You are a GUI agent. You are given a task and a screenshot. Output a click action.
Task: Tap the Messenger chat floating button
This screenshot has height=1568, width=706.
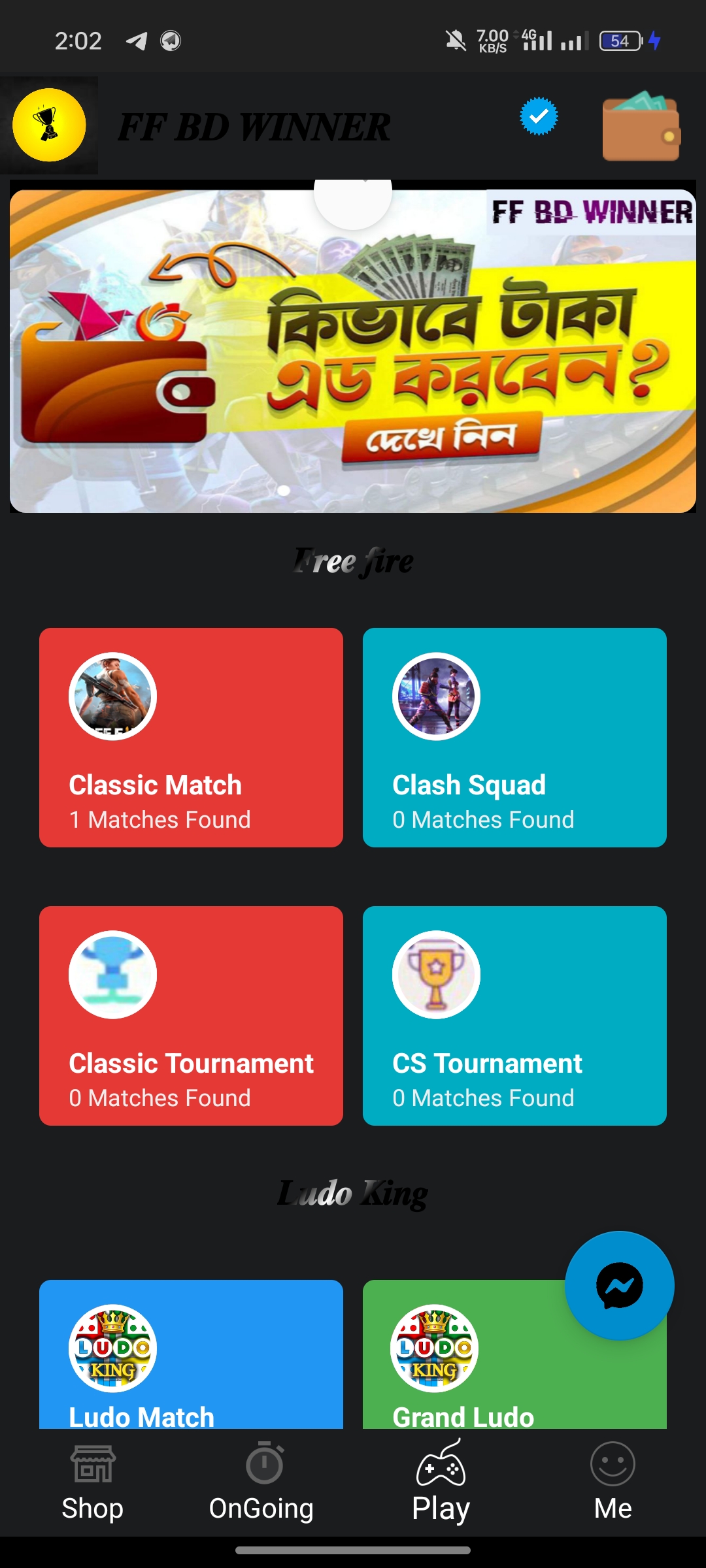(619, 1286)
